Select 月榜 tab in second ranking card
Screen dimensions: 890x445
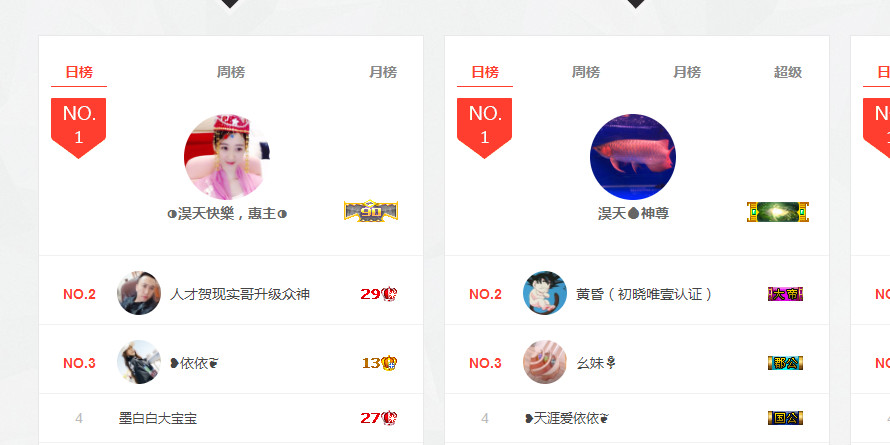tap(687, 72)
